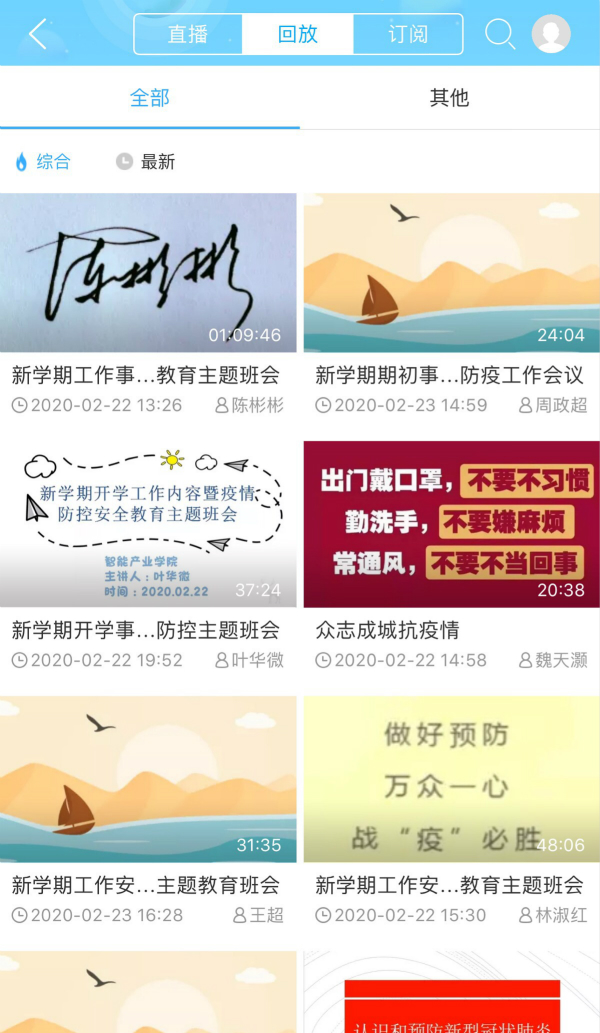600x1033 pixels.
Task: Switch to the 直播 segment
Action: pos(188,34)
